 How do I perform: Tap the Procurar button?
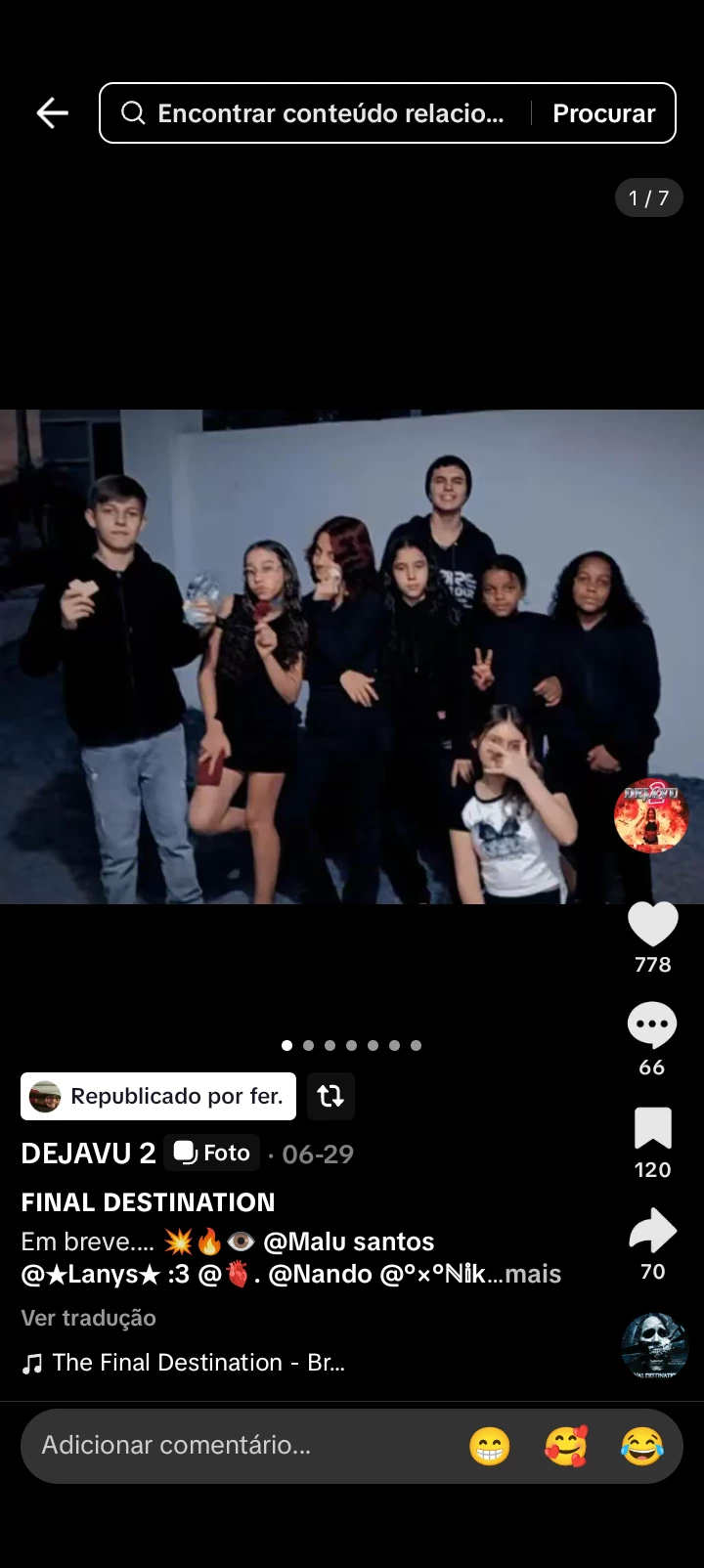[603, 113]
